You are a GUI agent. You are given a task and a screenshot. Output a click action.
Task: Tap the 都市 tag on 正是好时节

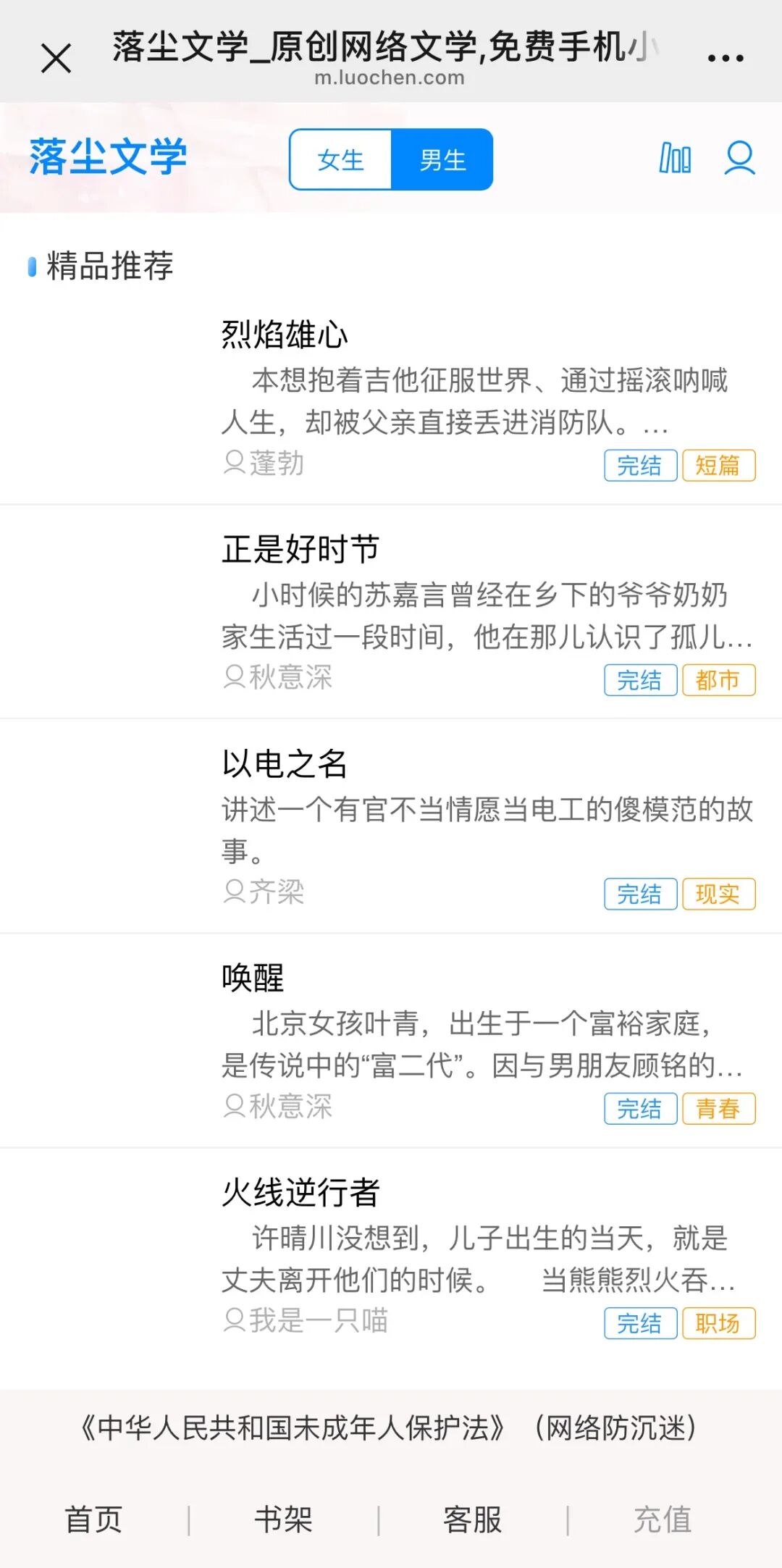click(718, 679)
